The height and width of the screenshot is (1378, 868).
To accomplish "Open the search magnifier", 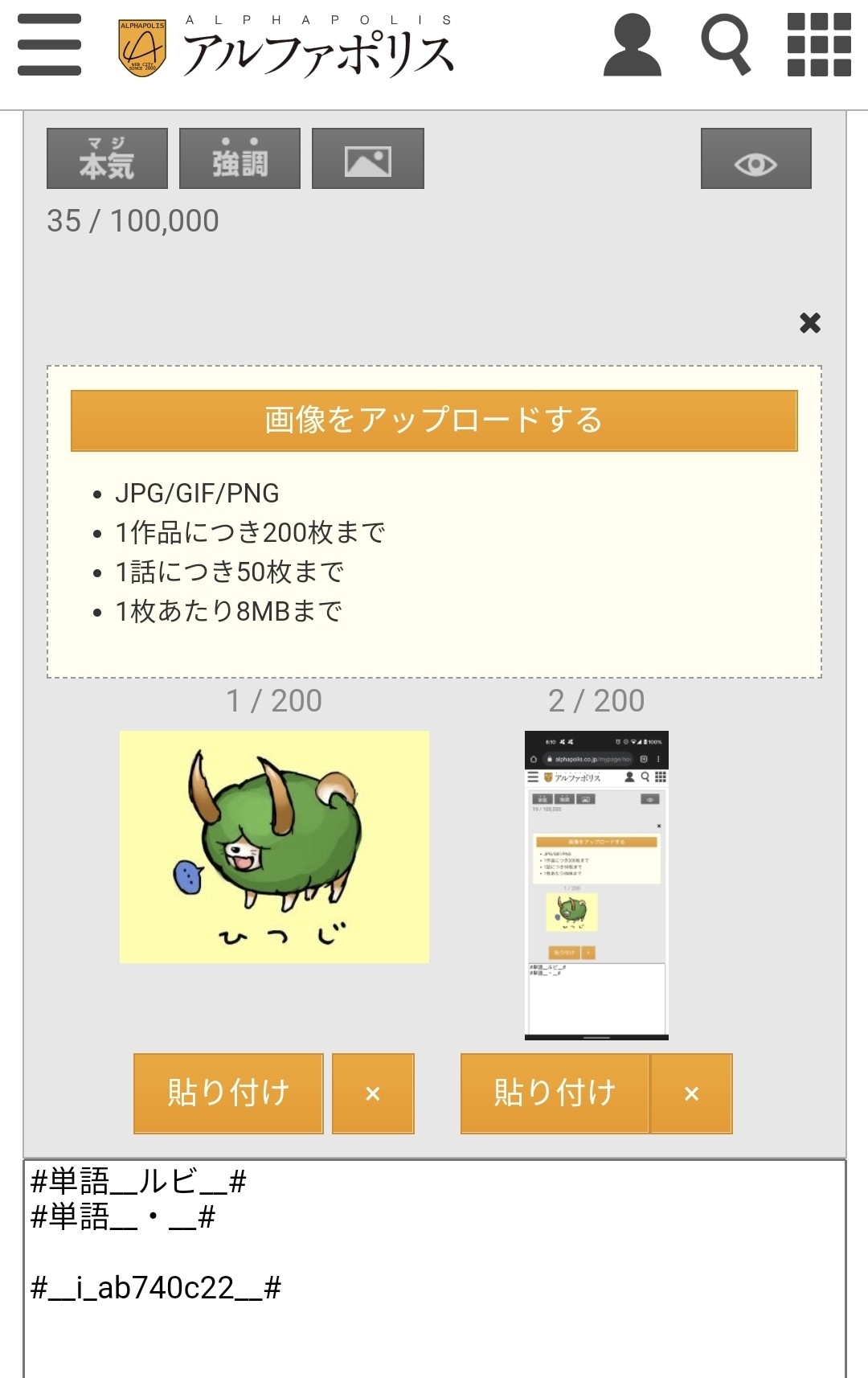I will pyautogui.click(x=725, y=46).
